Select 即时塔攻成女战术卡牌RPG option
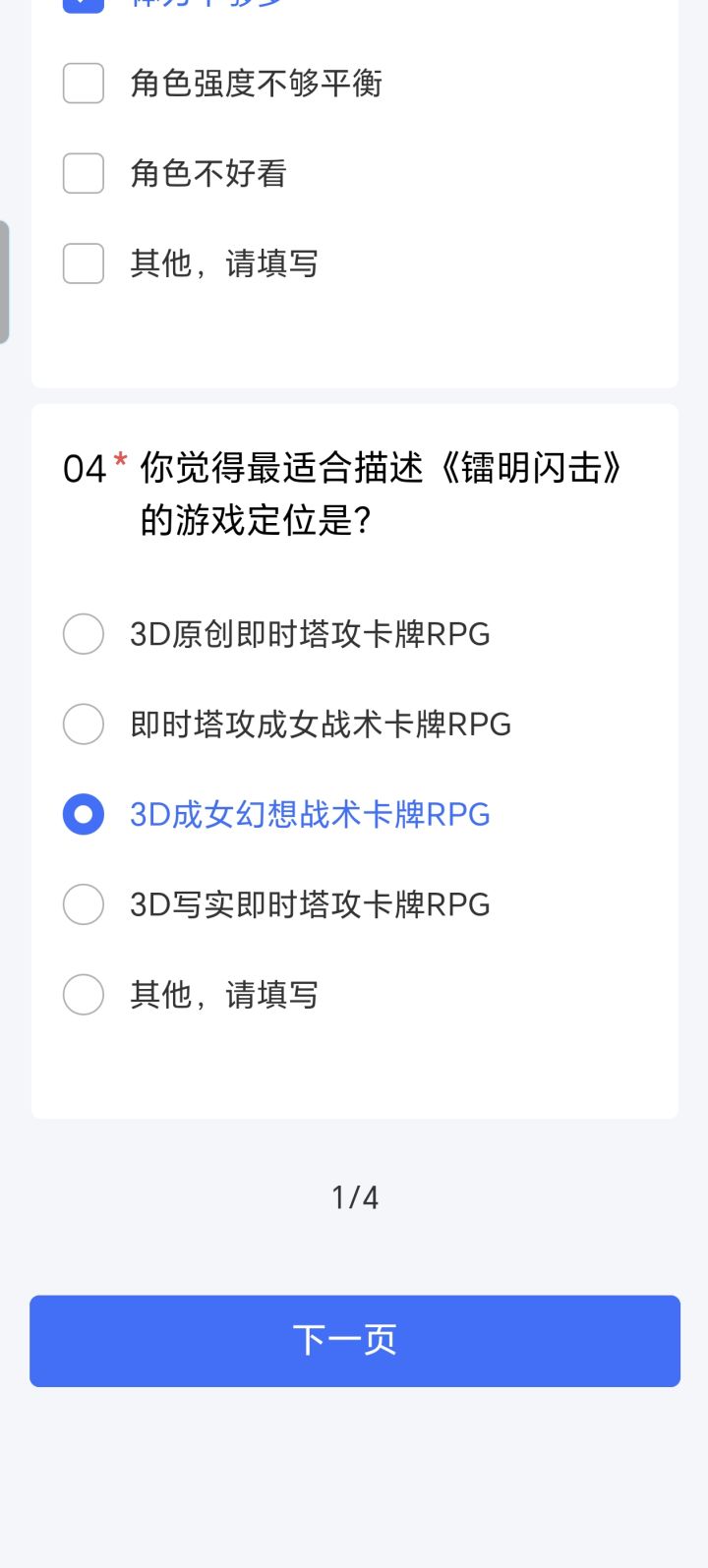 pyautogui.click(x=84, y=725)
